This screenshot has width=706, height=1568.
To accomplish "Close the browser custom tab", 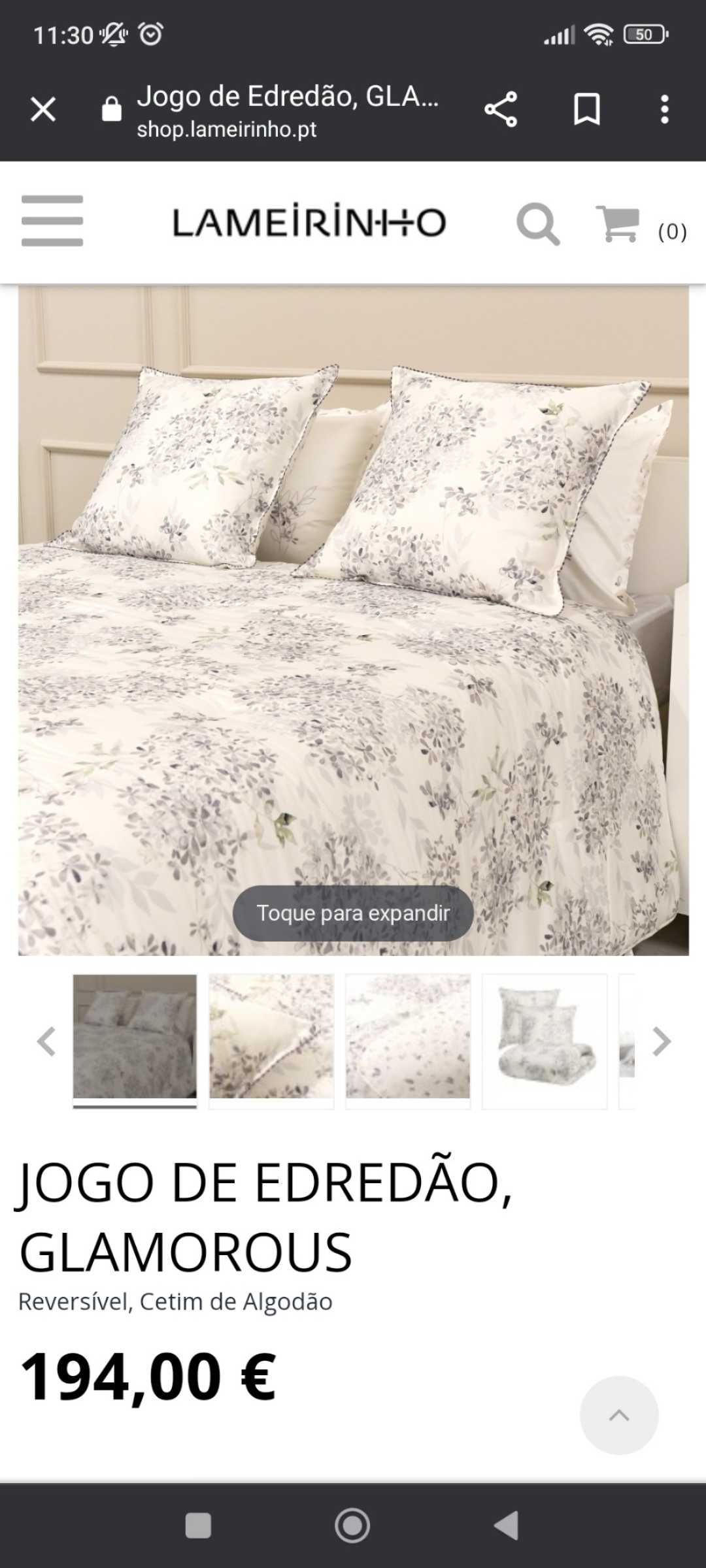I will point(43,109).
